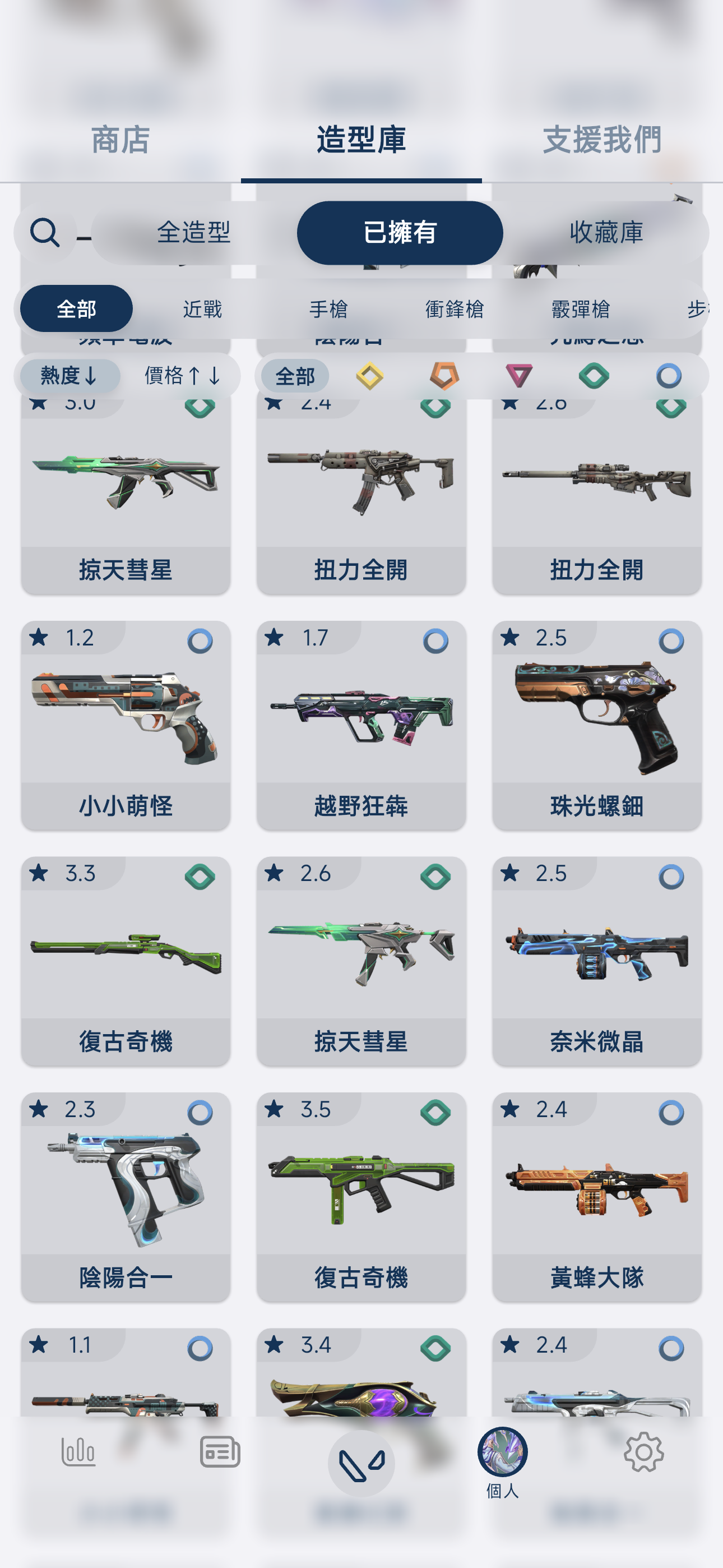Open the 小小萌怪 revolver skin card

(126, 725)
